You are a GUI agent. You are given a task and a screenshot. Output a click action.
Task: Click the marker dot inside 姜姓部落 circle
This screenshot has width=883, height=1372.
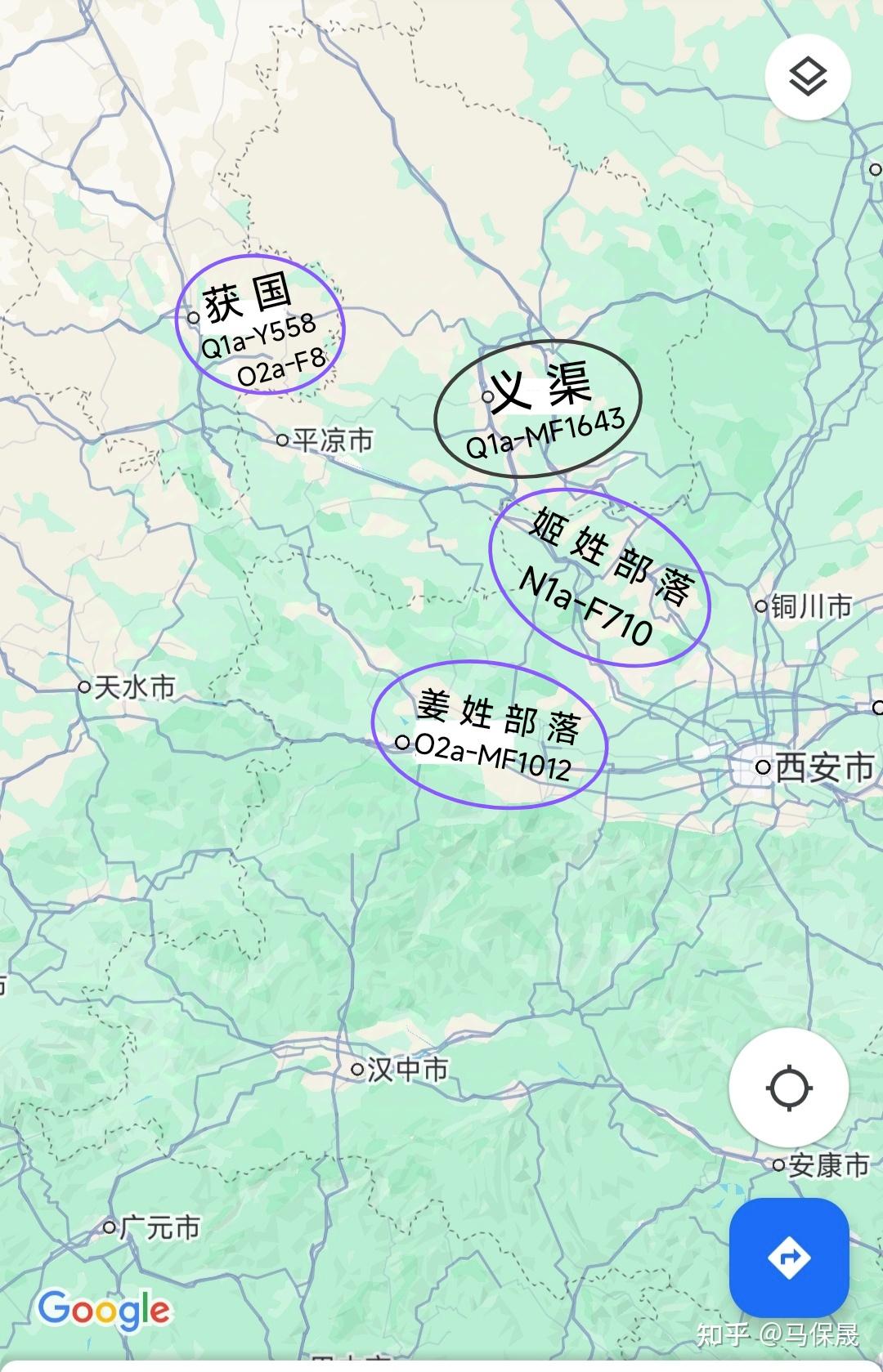(x=403, y=743)
